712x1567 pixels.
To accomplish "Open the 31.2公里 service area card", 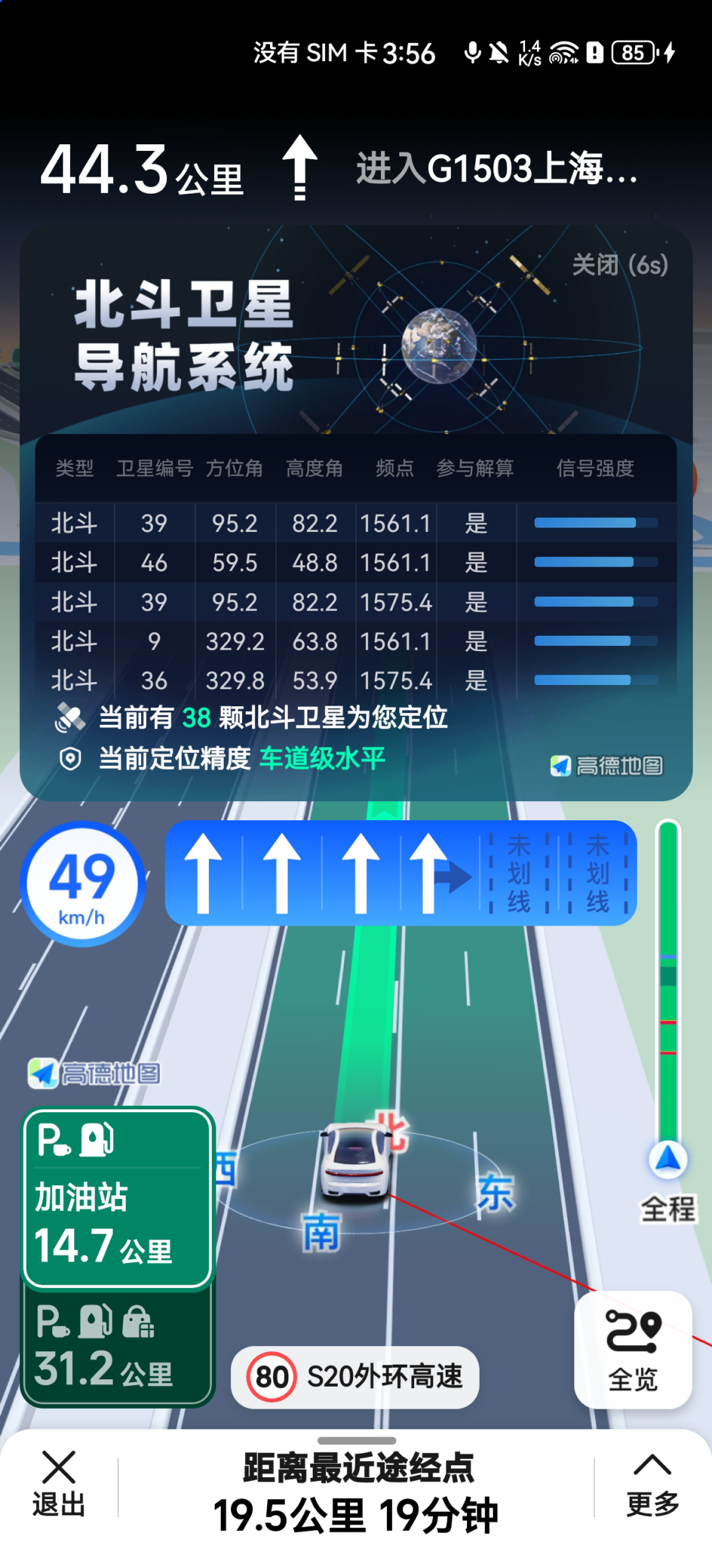I will point(118,1348).
